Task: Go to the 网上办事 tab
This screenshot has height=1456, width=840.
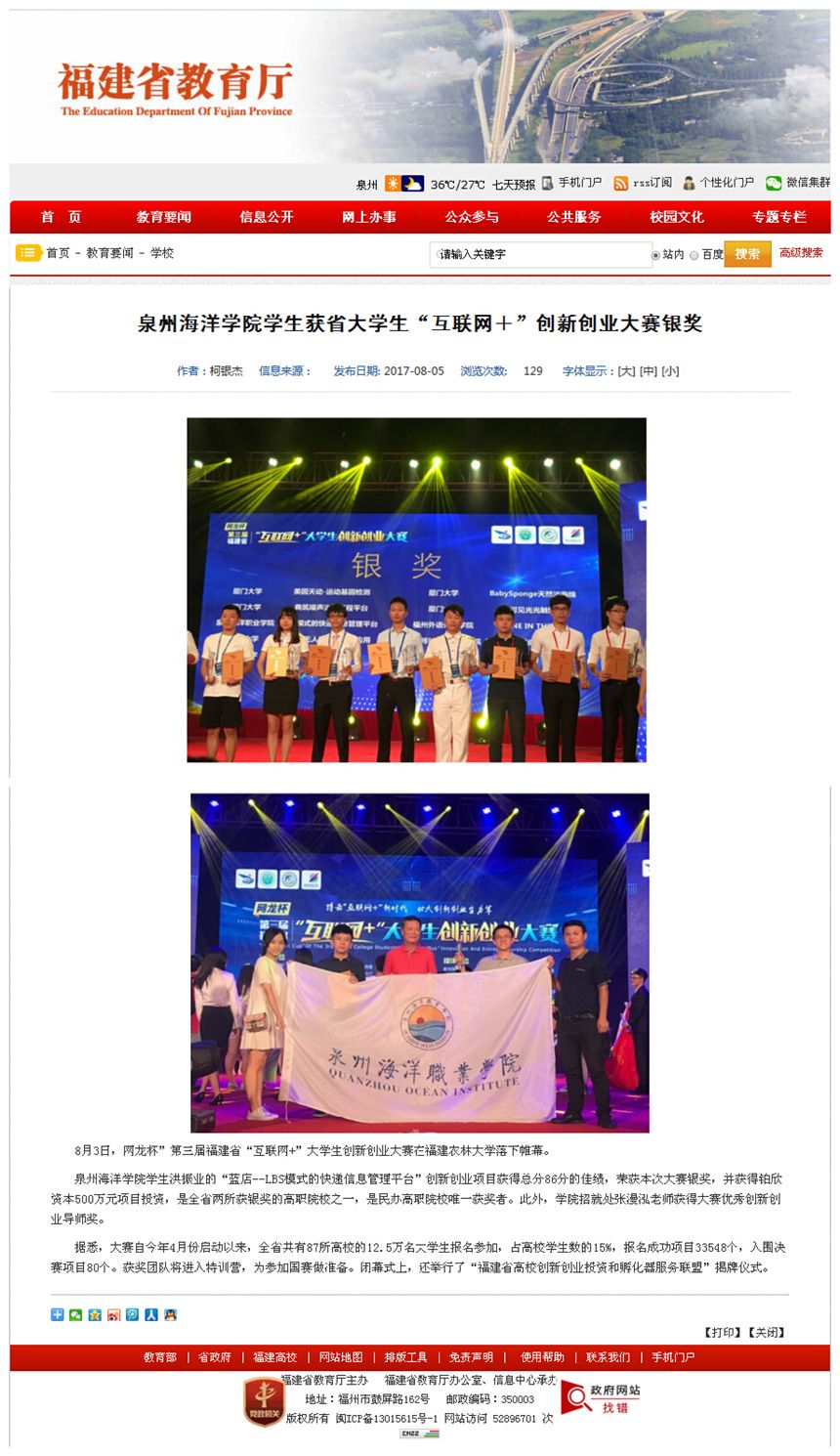Action: pos(368,217)
